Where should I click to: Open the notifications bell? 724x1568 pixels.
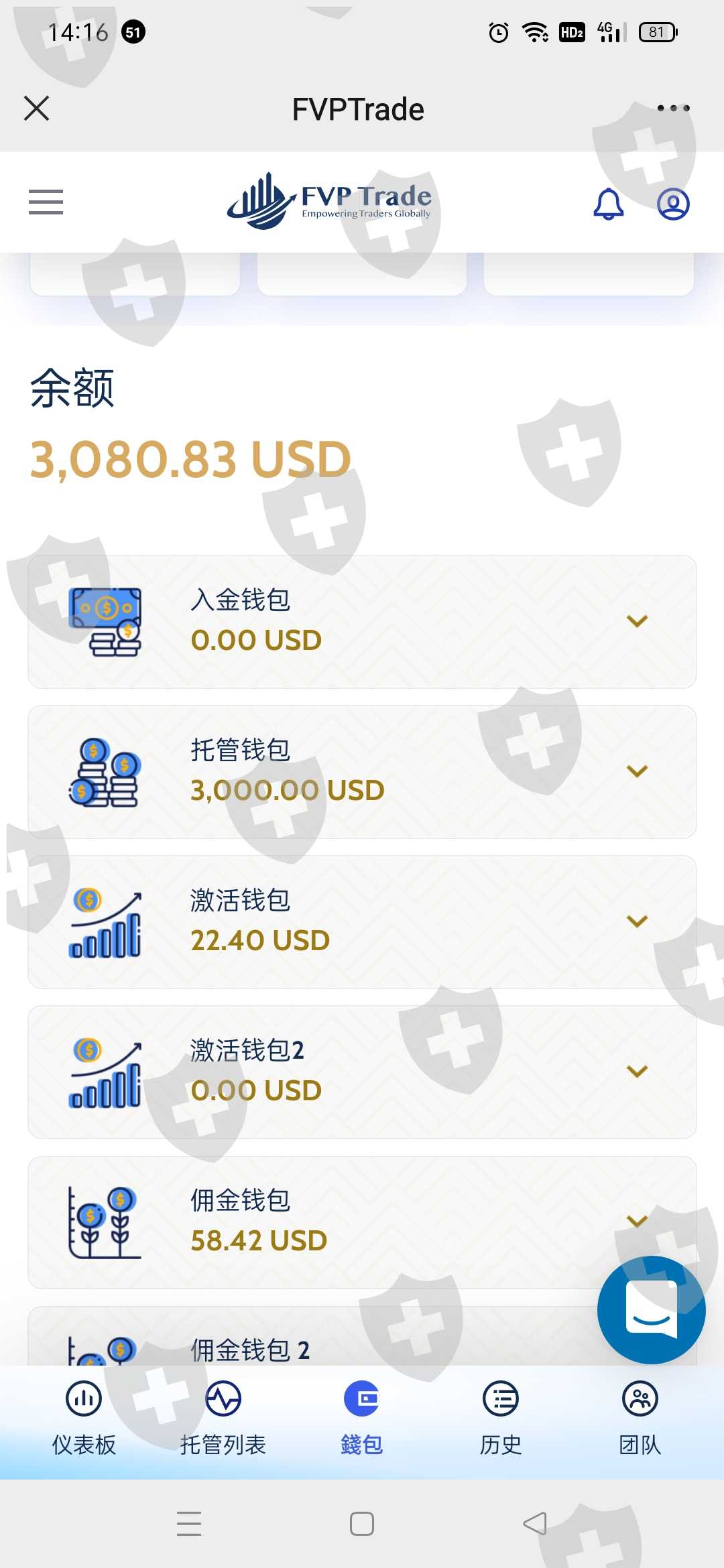tap(609, 204)
